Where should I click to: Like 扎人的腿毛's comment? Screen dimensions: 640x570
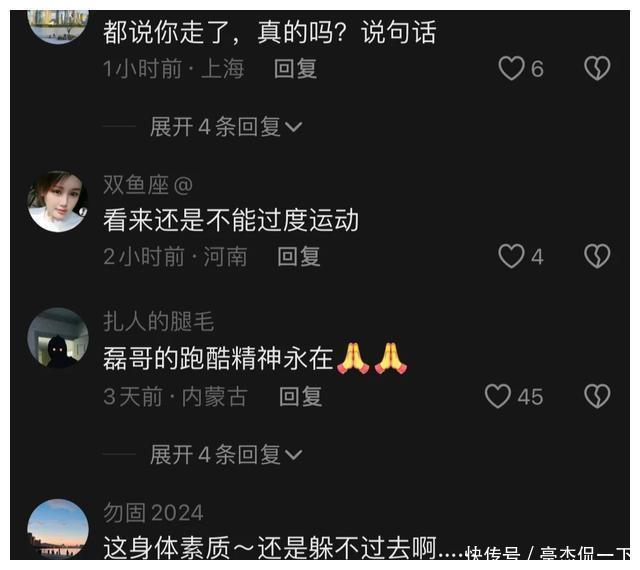coord(498,396)
